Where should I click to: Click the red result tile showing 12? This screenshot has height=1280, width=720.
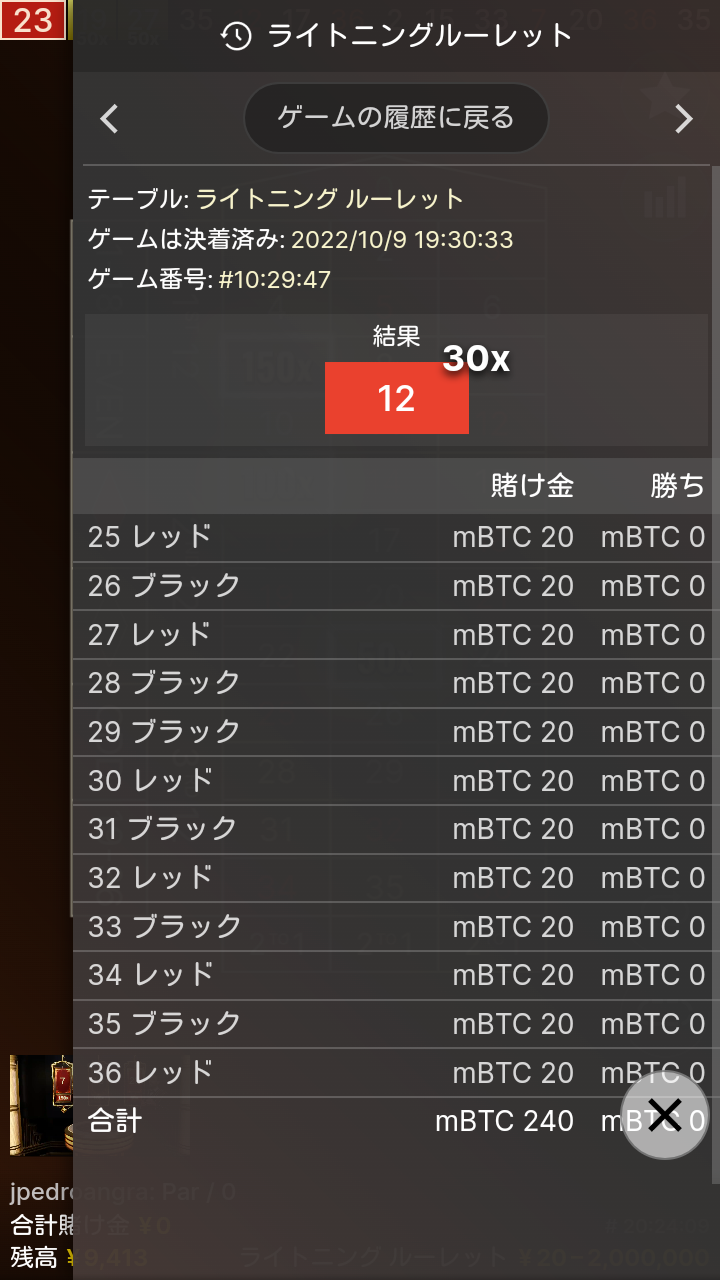pyautogui.click(x=396, y=398)
